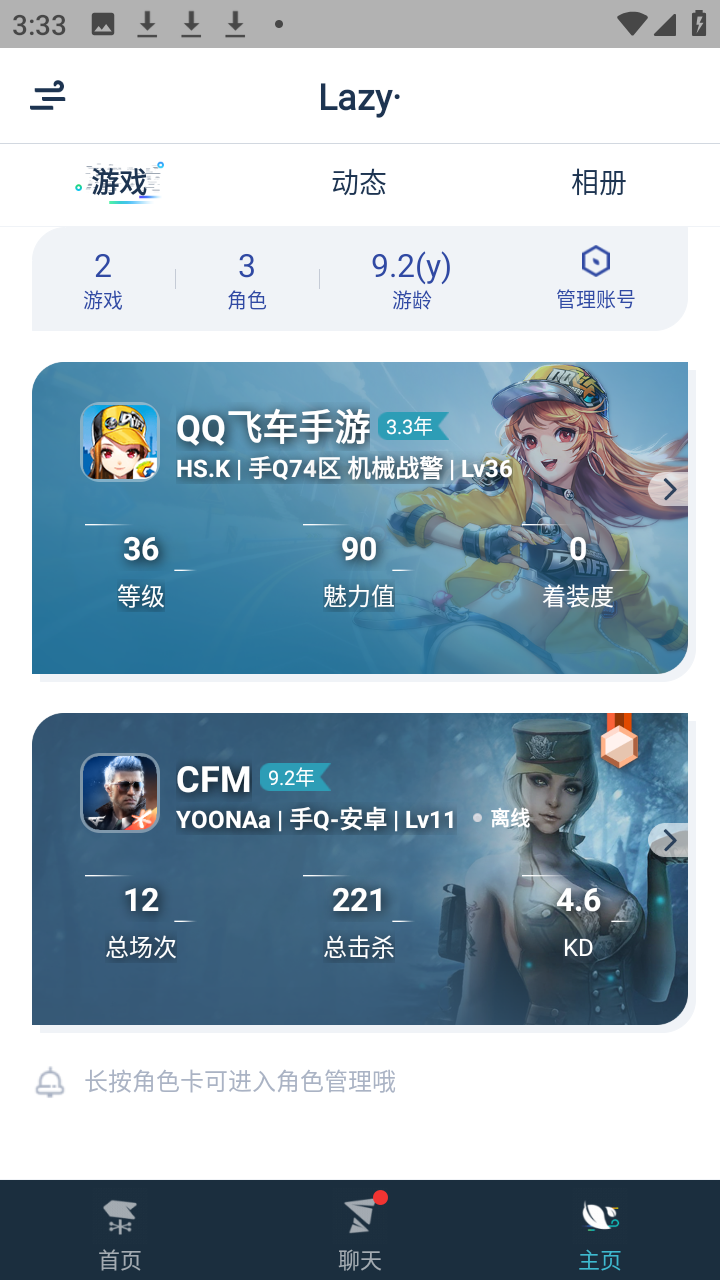
Task: Expand the QQ飞车手游 card via right chevron
Action: point(668,489)
